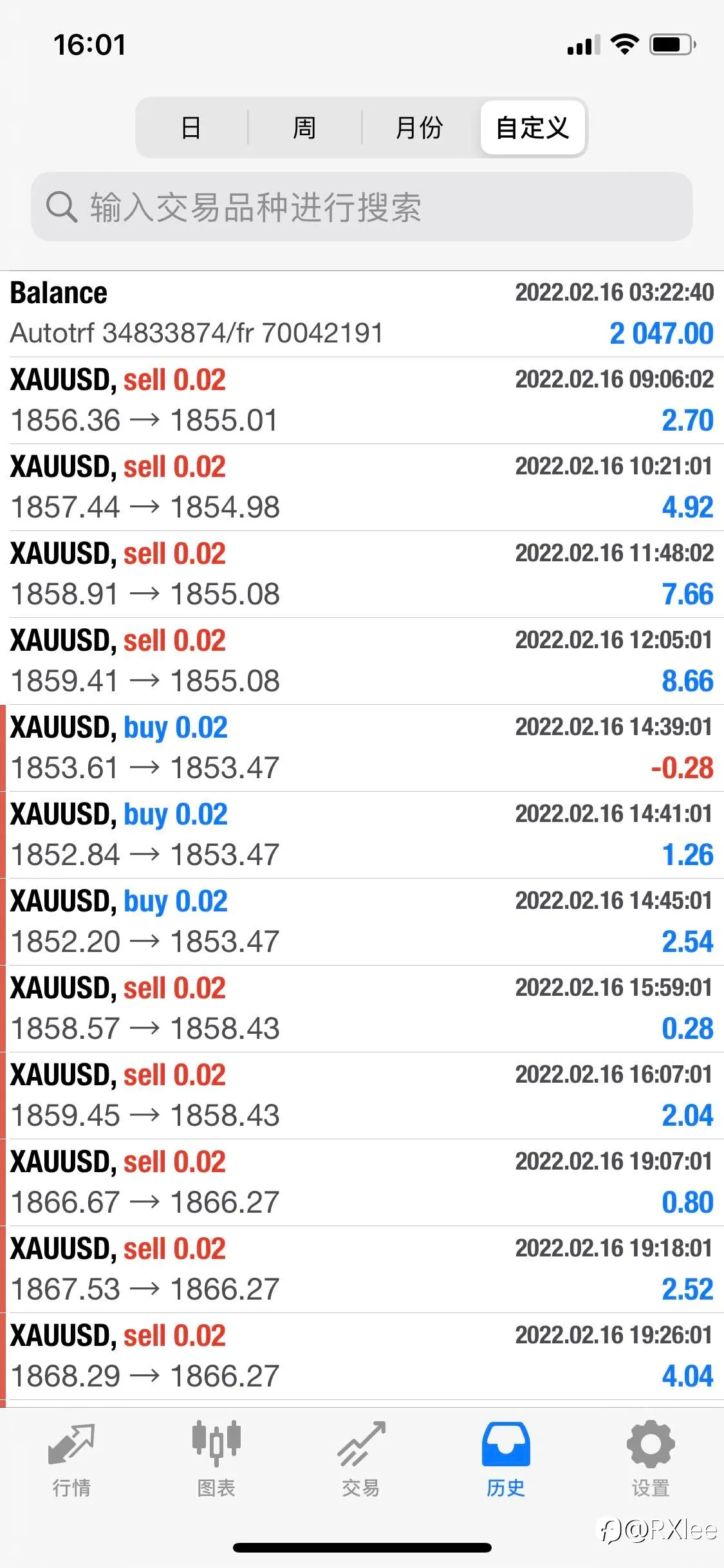Open the XAUUSD sell closed at 16:07:01

point(362,1096)
